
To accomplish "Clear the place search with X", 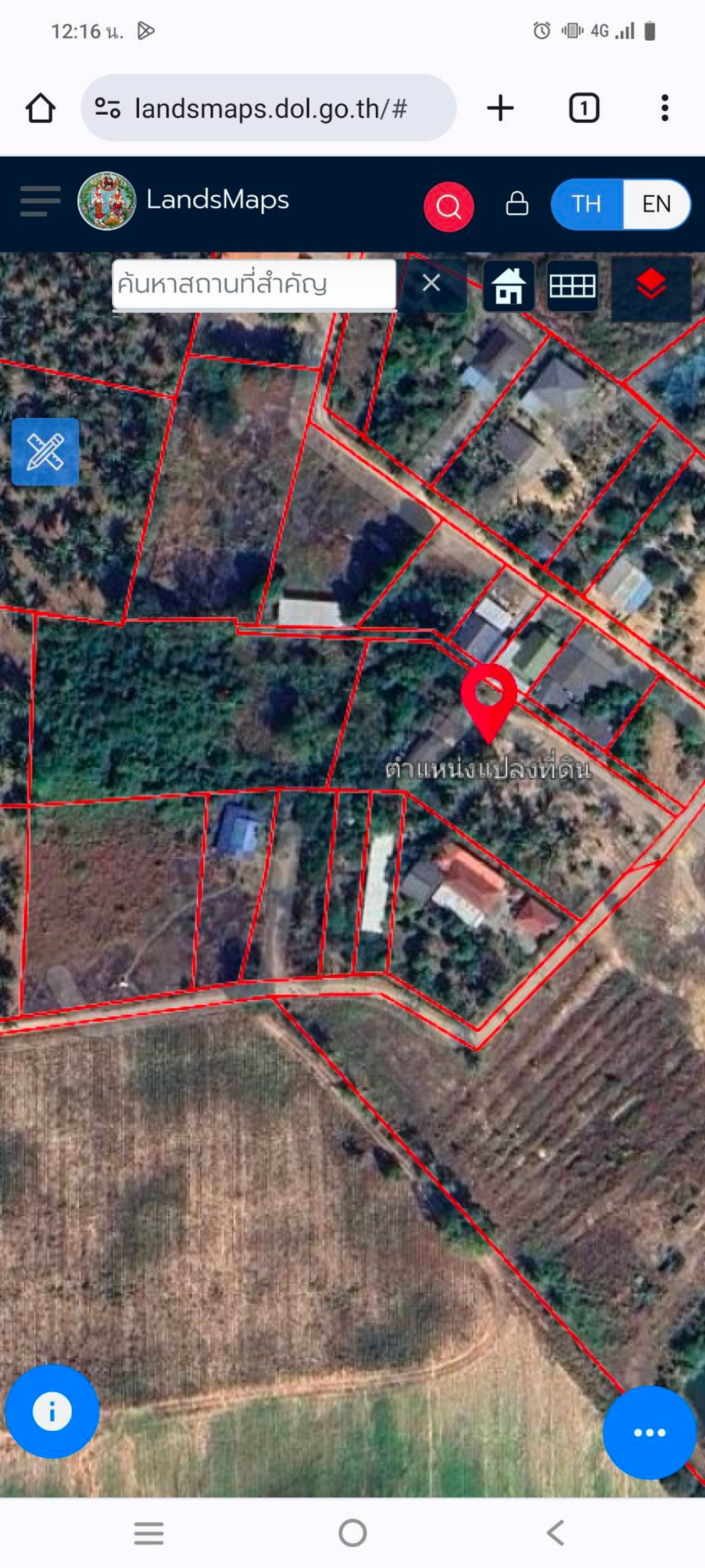I will click(431, 283).
